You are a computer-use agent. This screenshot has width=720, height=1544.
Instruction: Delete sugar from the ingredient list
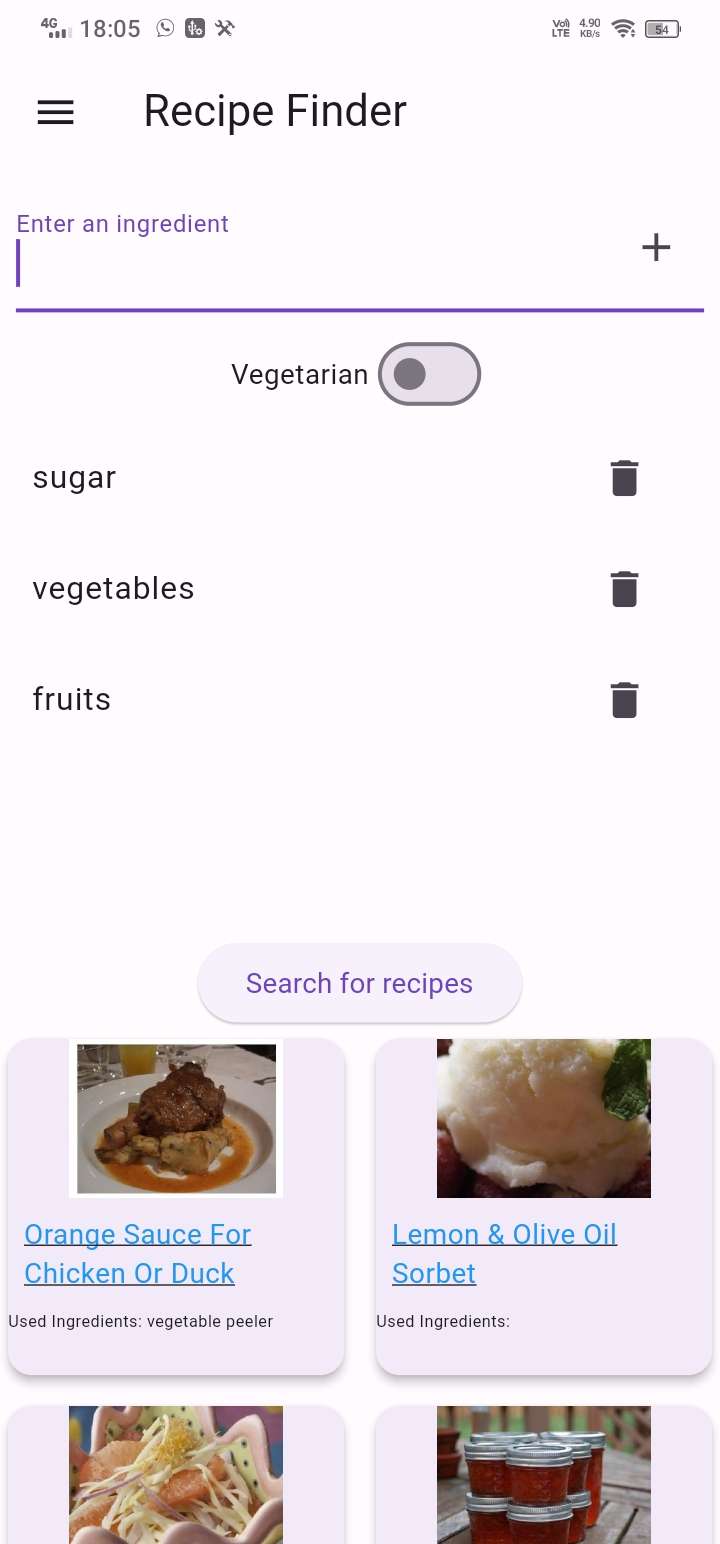(624, 478)
